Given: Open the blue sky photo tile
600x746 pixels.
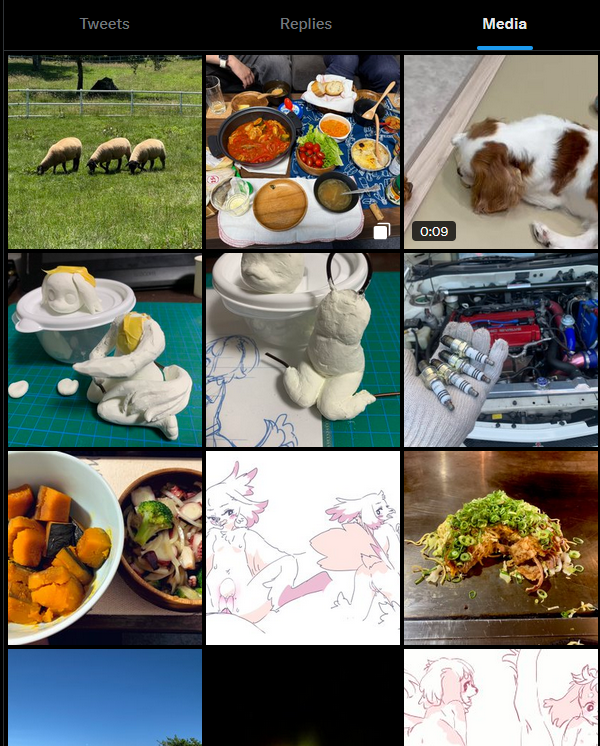Looking at the screenshot, I should [105, 698].
